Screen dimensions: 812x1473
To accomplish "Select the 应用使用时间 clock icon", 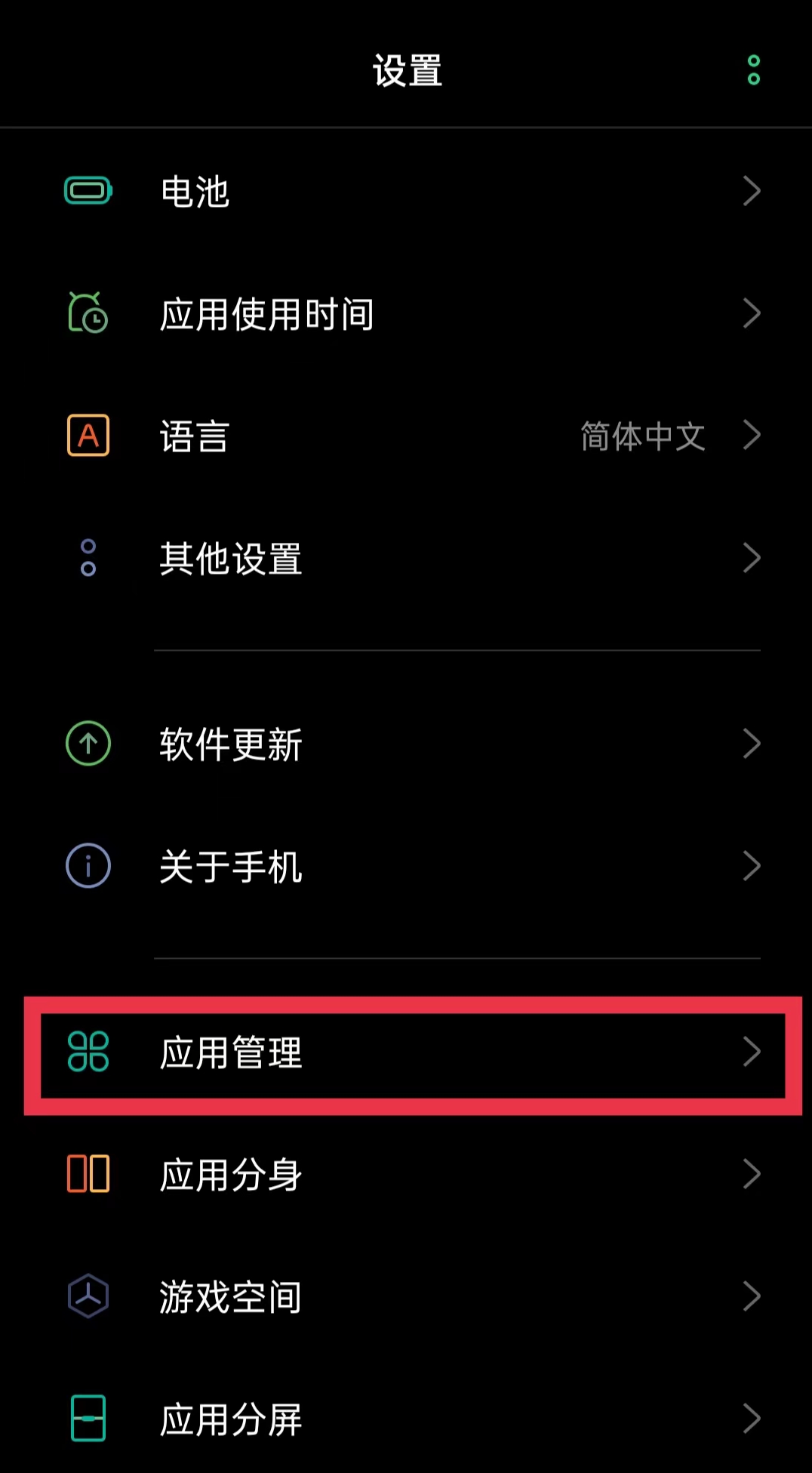I will coord(88,313).
